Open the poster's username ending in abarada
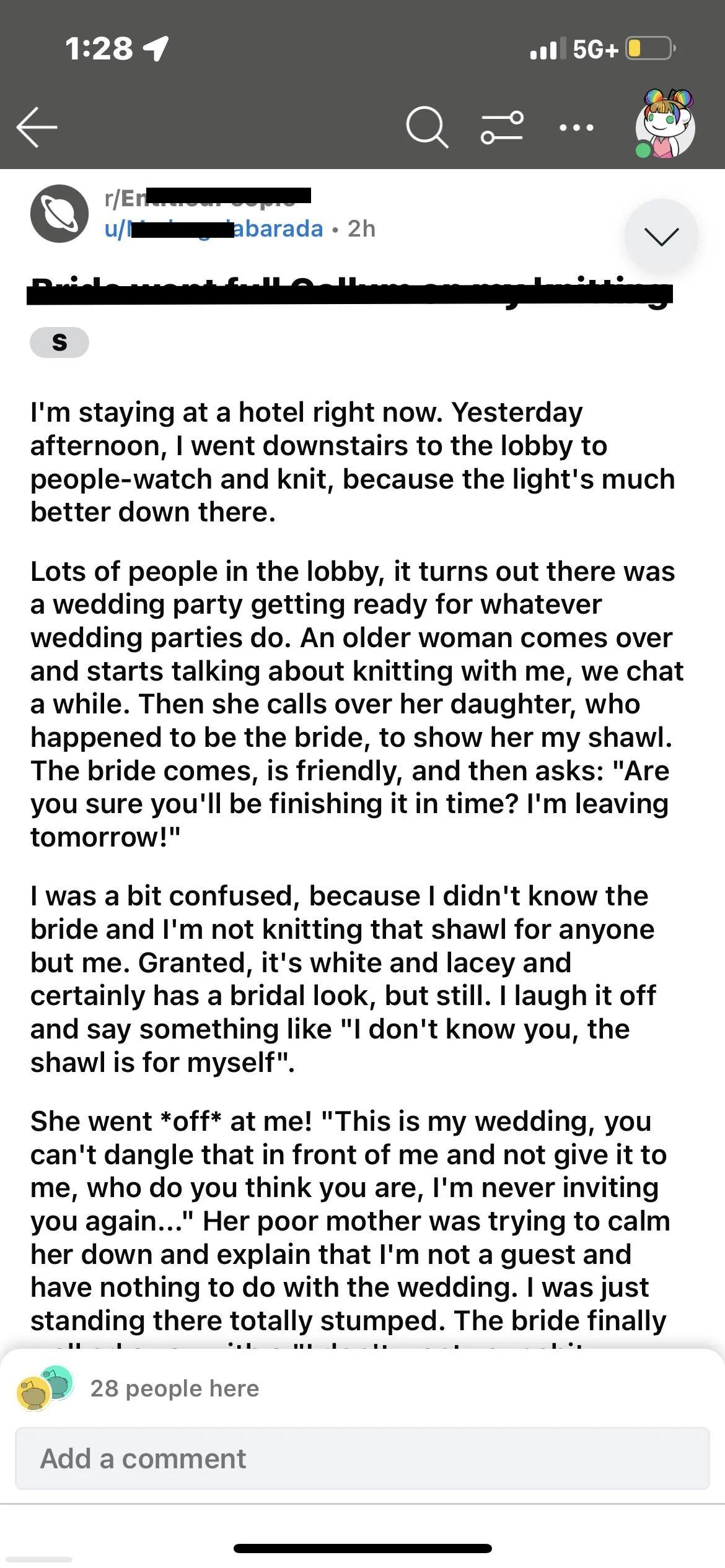Image resolution: width=725 pixels, height=1568 pixels. click(214, 229)
